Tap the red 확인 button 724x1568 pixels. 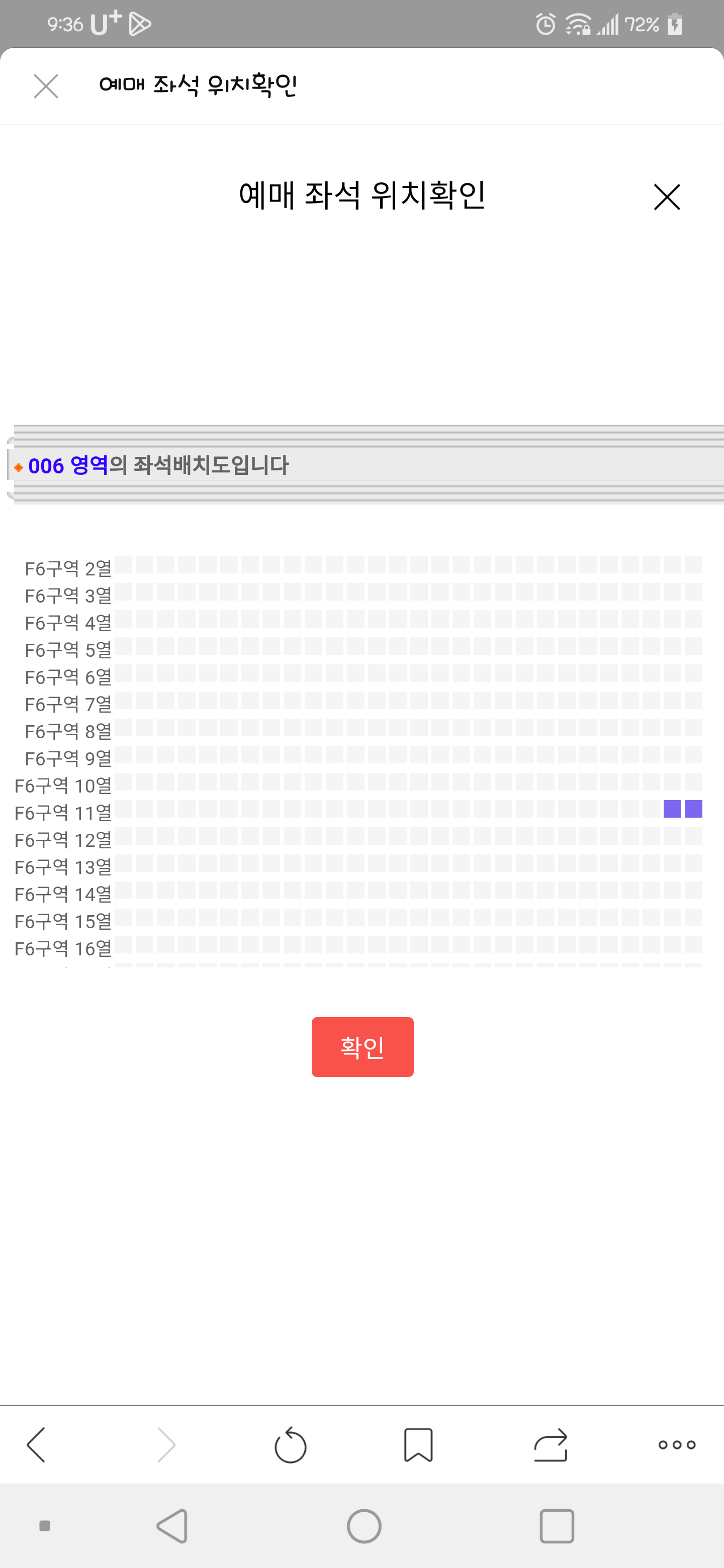click(363, 1046)
